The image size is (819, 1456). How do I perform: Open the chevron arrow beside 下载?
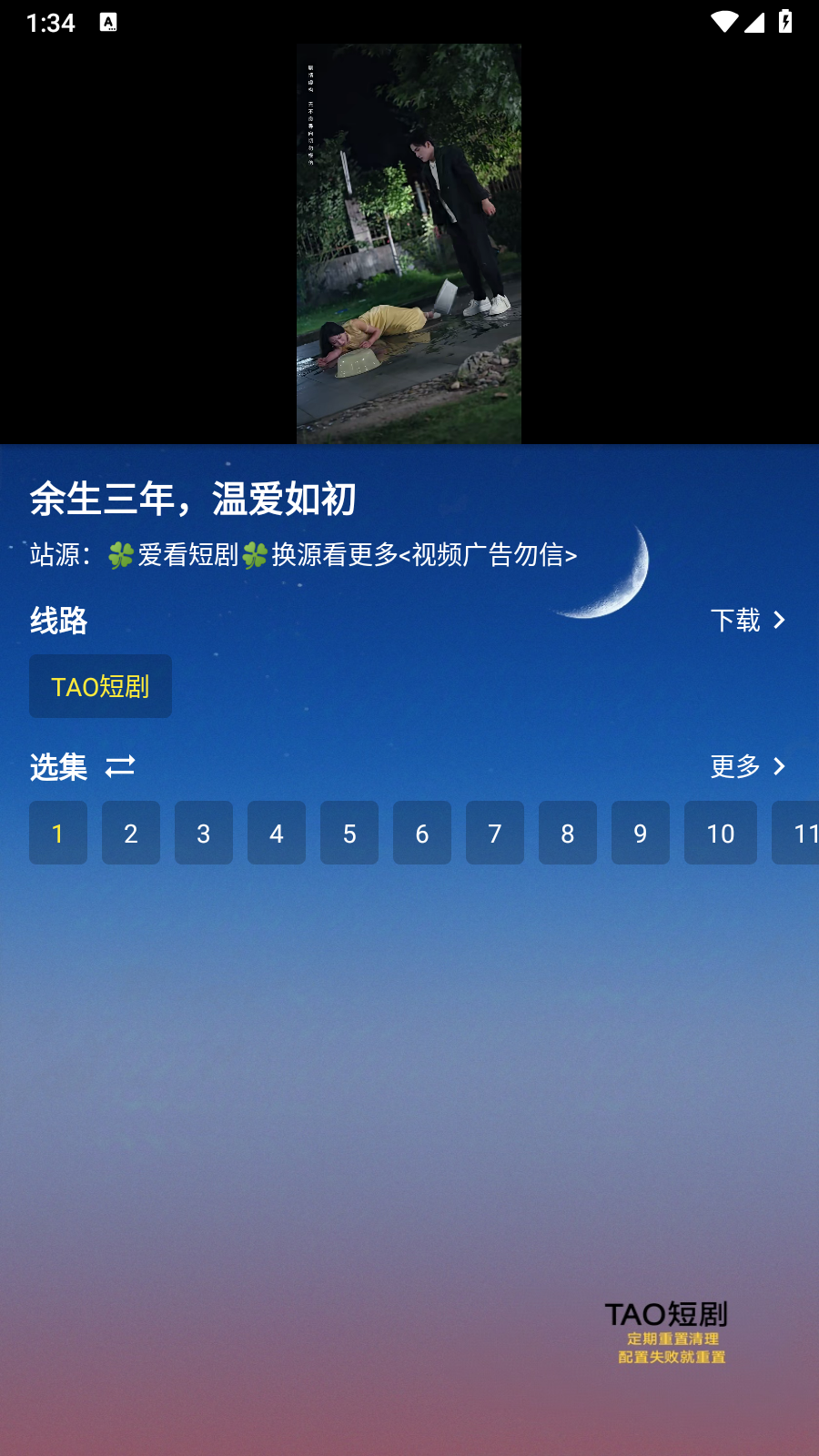781,620
